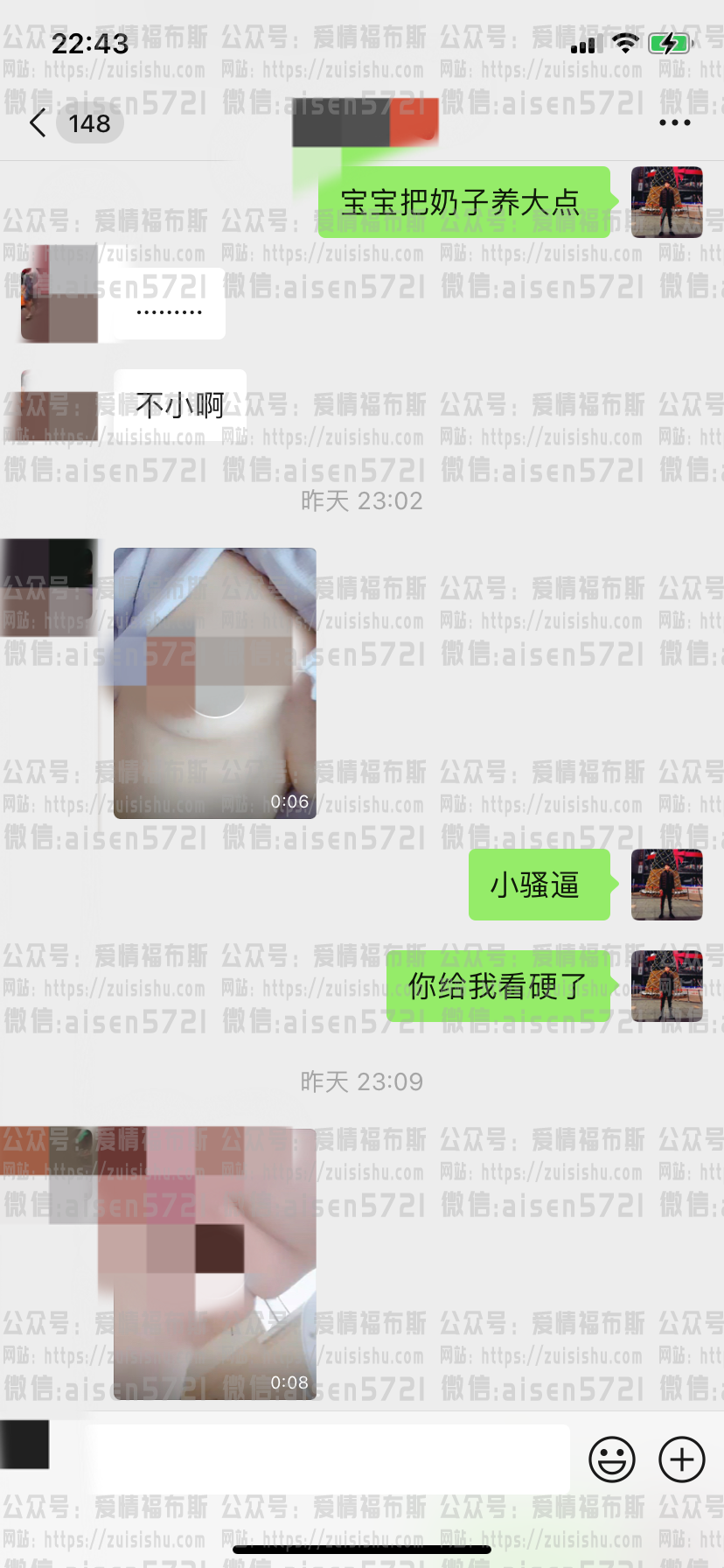Play the 0:08 video message

coord(215,1263)
